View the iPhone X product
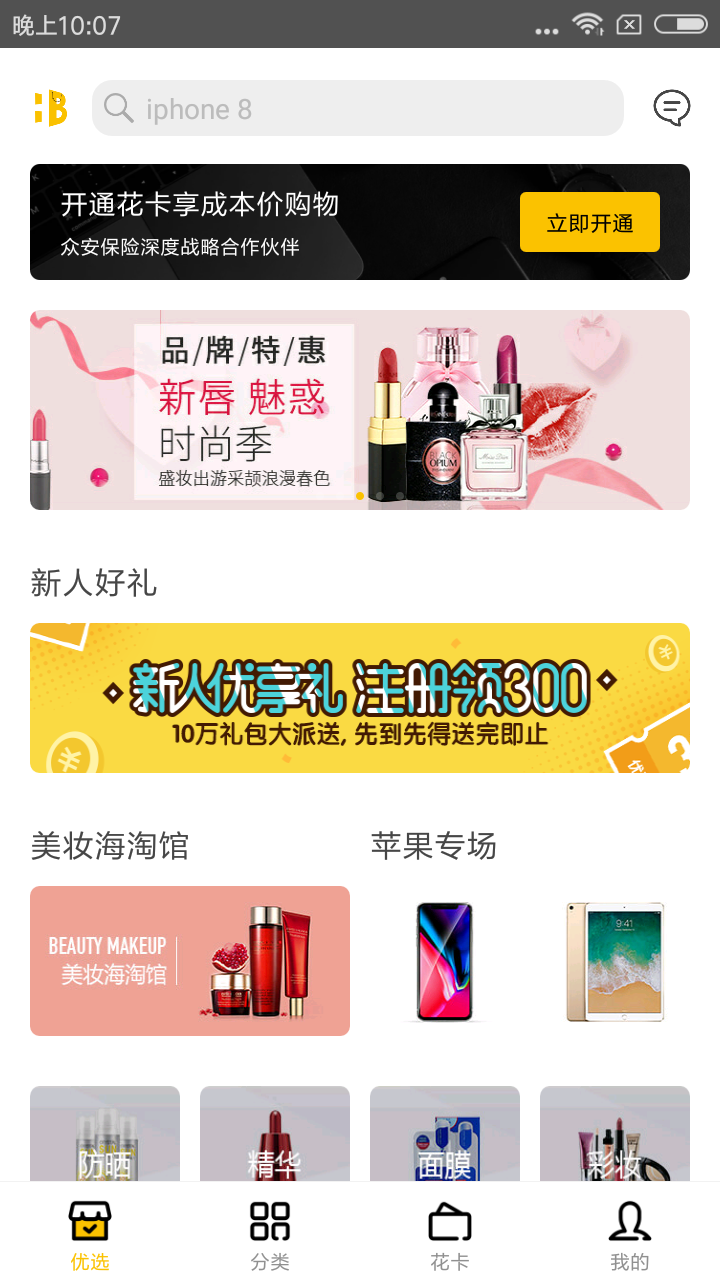720x1280 pixels. (x=445, y=962)
